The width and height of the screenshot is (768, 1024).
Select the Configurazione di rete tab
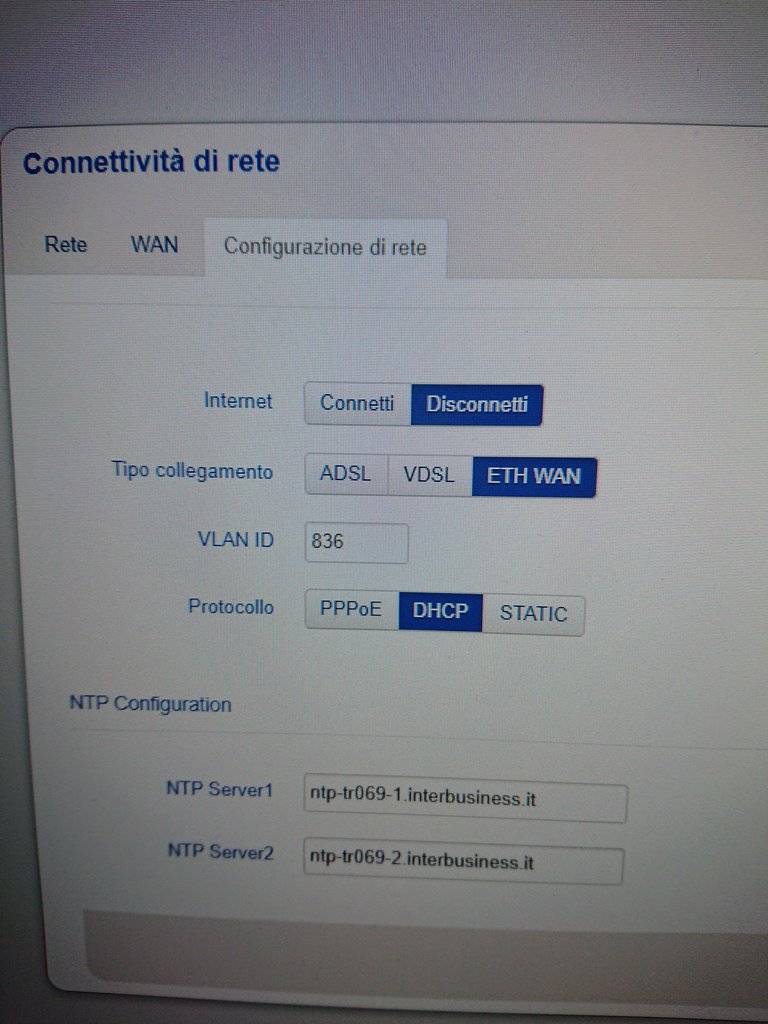[x=325, y=247]
